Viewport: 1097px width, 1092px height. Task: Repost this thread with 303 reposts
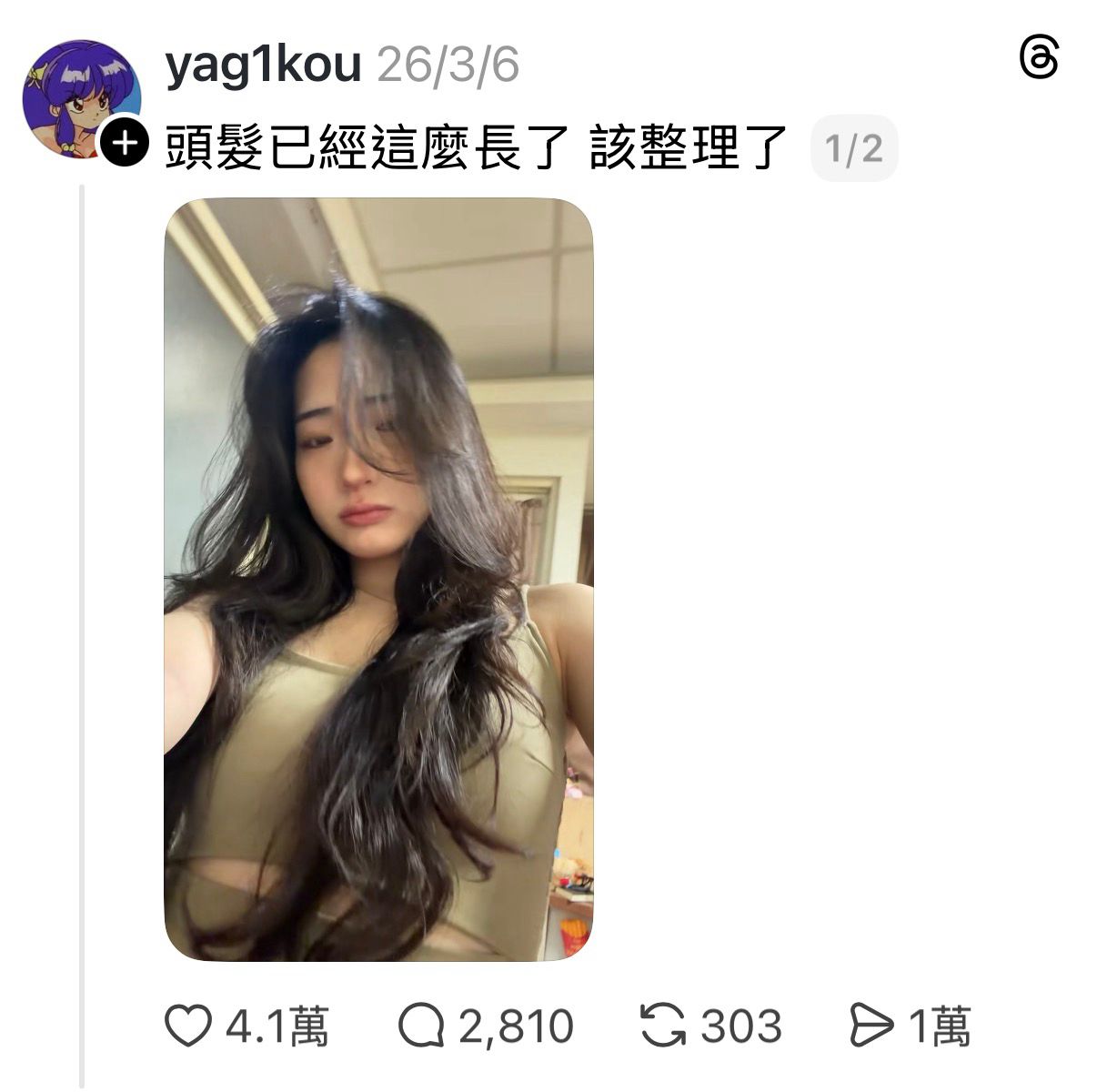(x=663, y=1026)
